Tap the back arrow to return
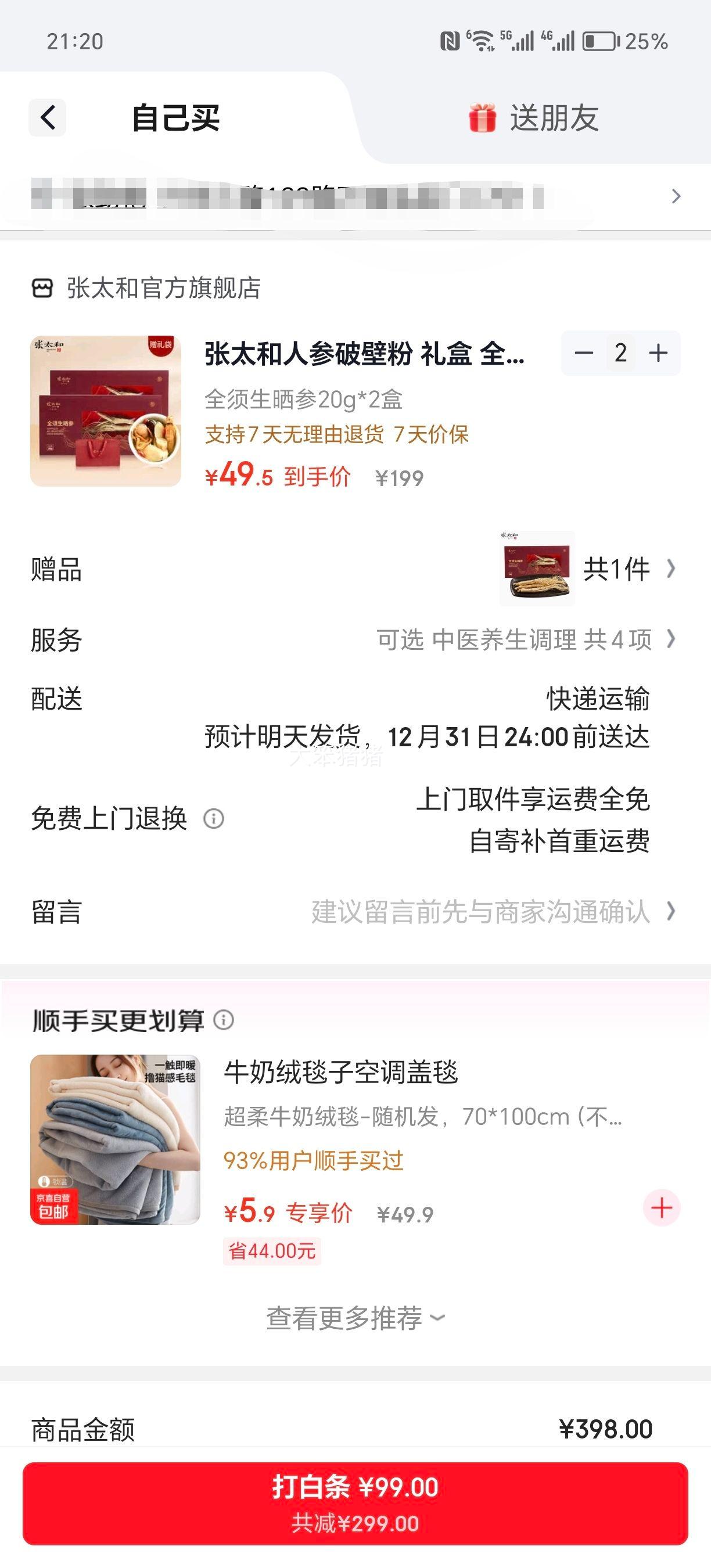This screenshot has width=711, height=1568. (x=47, y=117)
